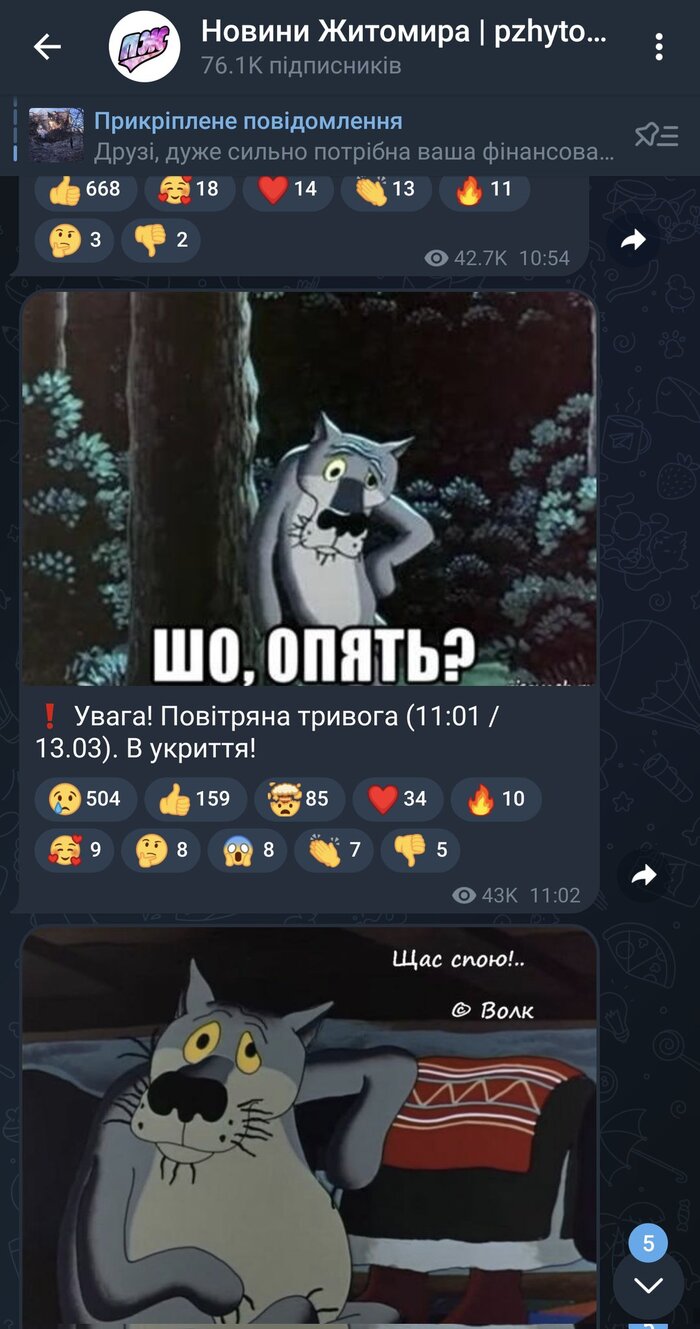
Task: Share the post sent at 10:54
Action: point(633,240)
